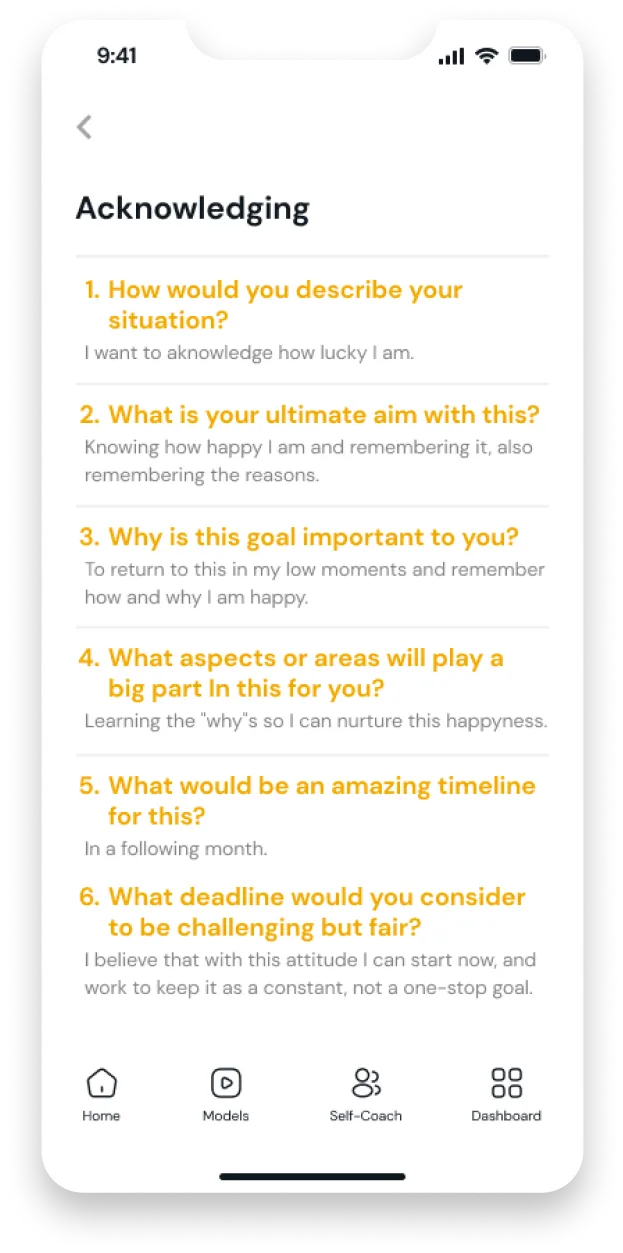Switch to the Home tab

click(101, 1093)
